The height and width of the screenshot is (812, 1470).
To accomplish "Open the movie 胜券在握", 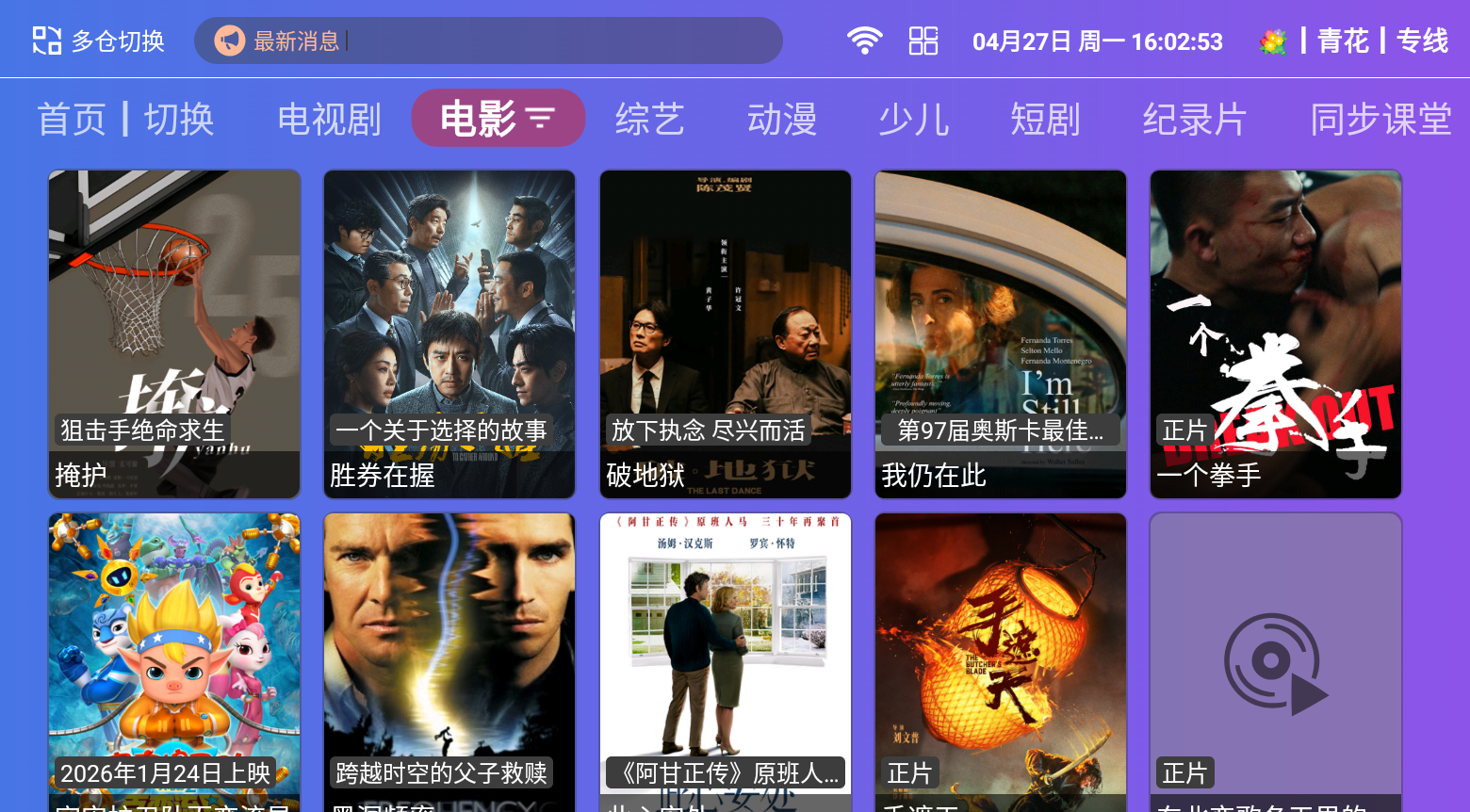I will pos(449,334).
